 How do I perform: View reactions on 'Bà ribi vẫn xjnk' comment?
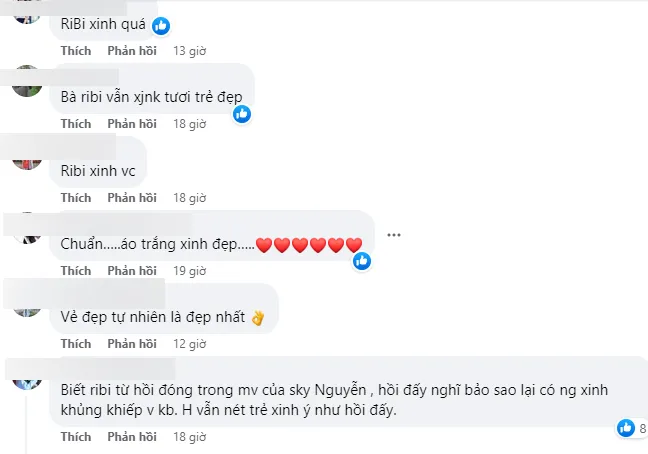tap(242, 114)
